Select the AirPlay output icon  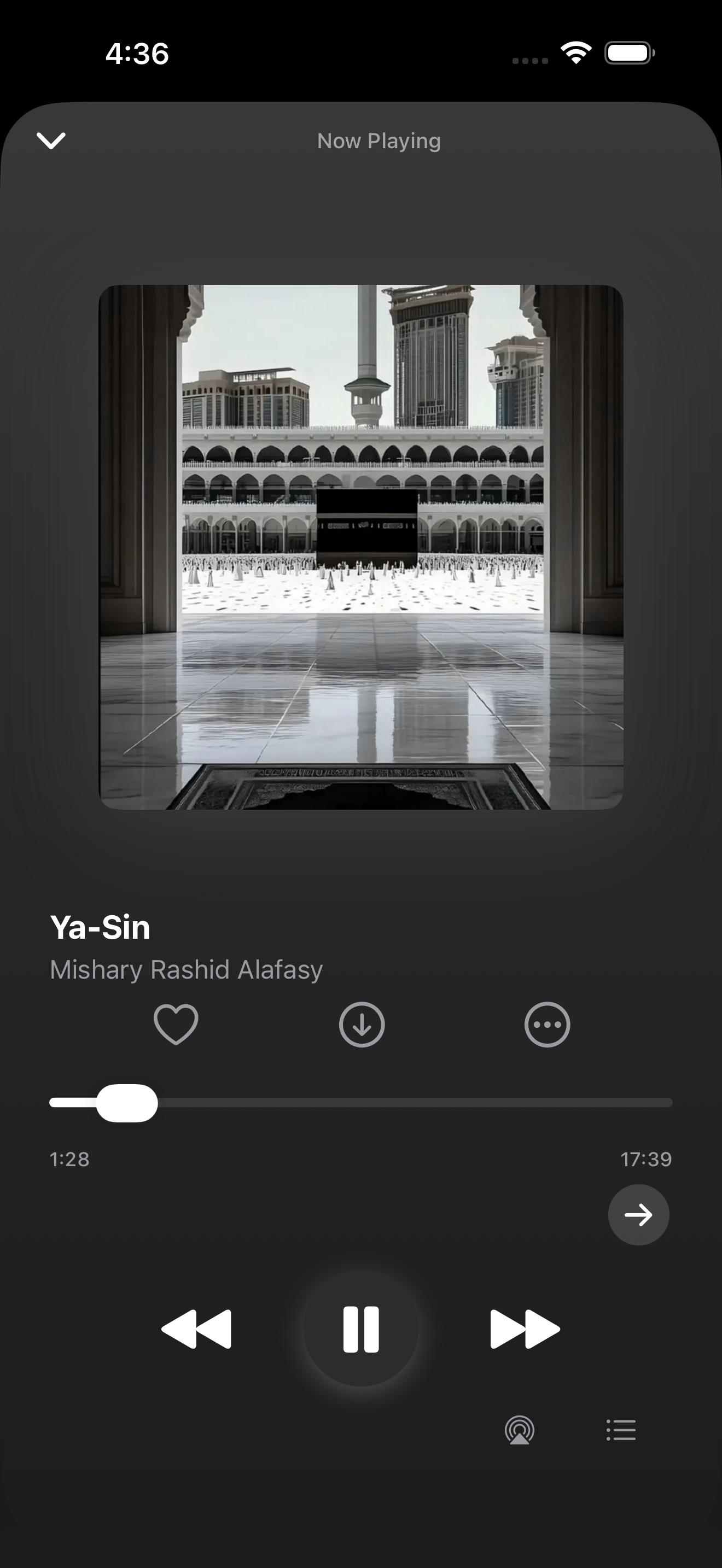520,1431
